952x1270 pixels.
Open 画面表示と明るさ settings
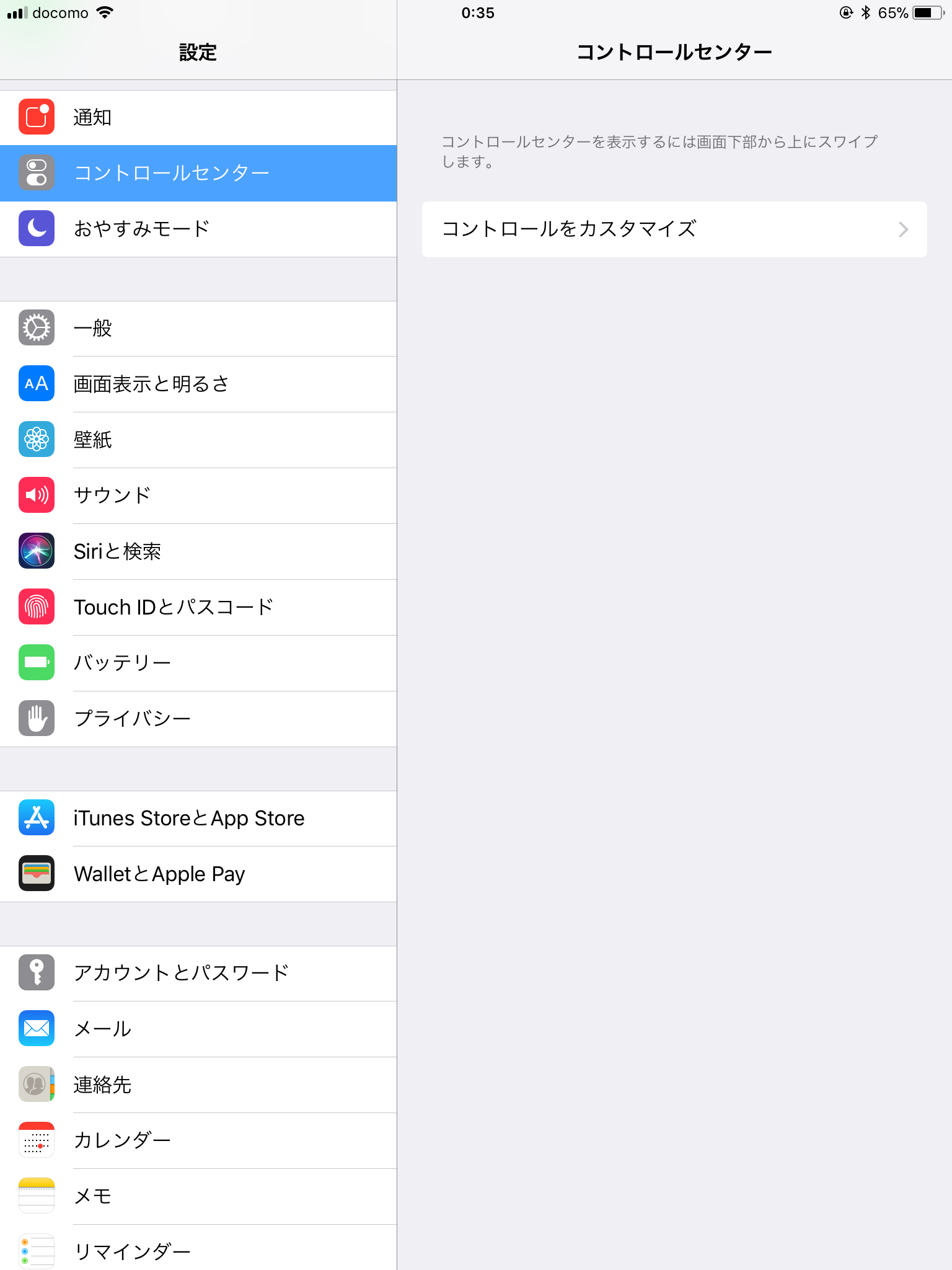click(x=198, y=384)
